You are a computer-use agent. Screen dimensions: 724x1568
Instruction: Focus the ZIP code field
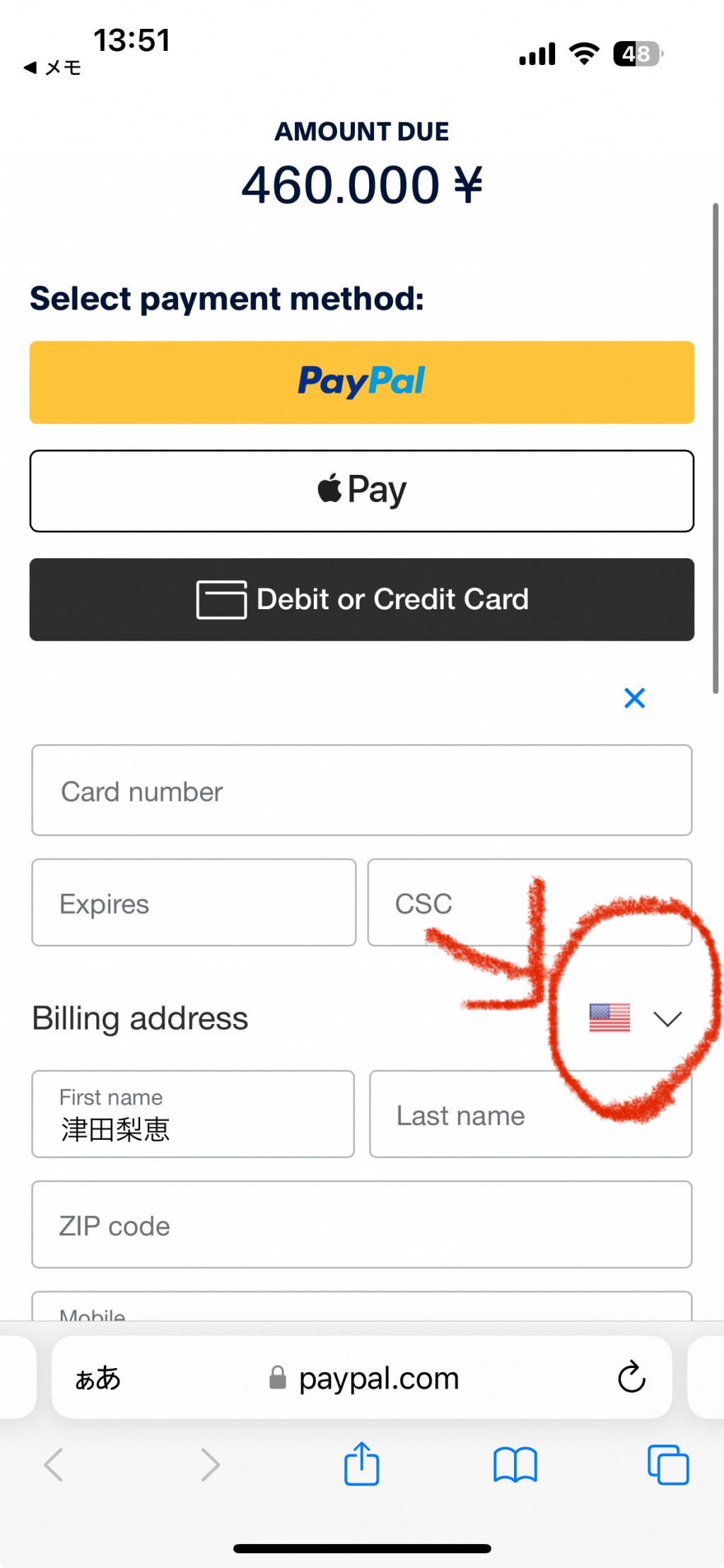361,1225
